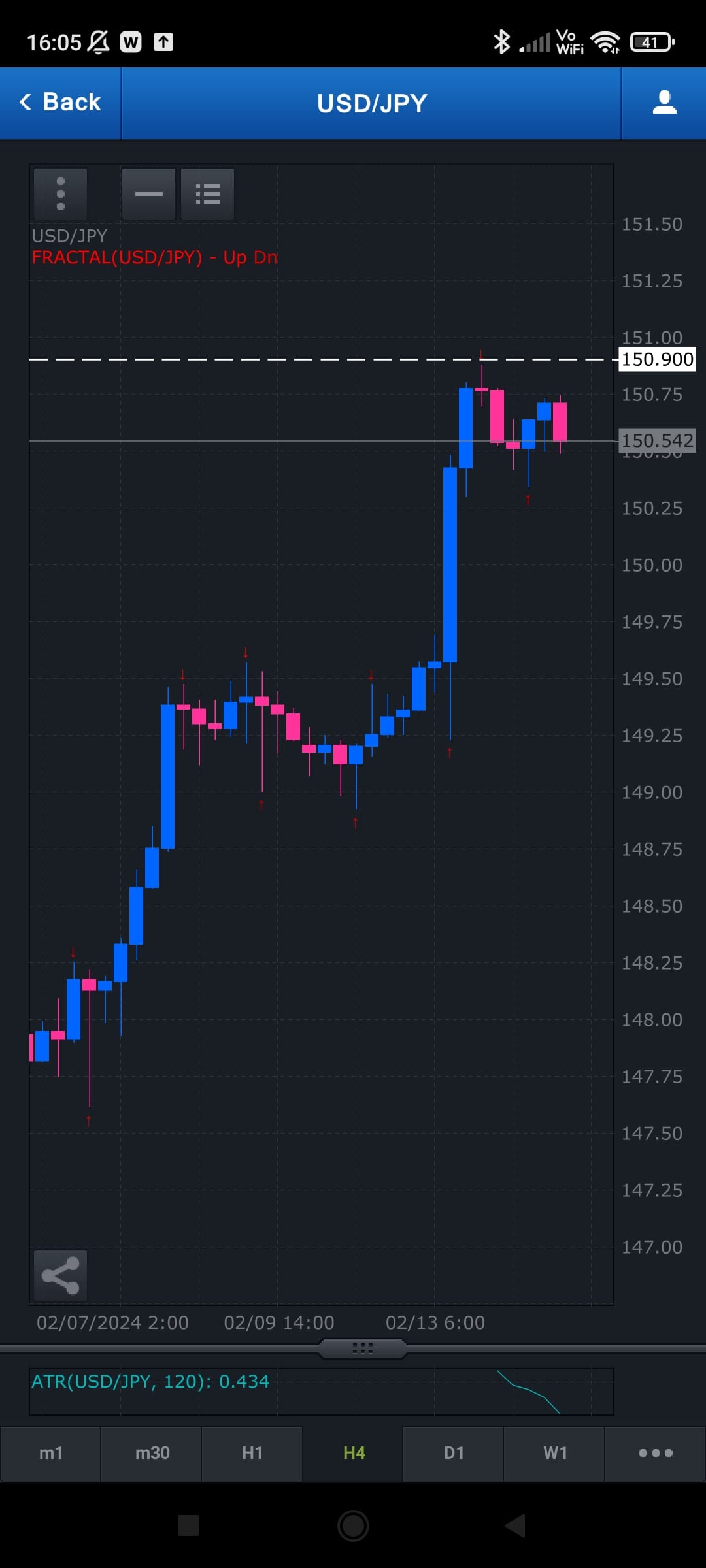Tap the indicator panel resize handle

coord(362,1348)
